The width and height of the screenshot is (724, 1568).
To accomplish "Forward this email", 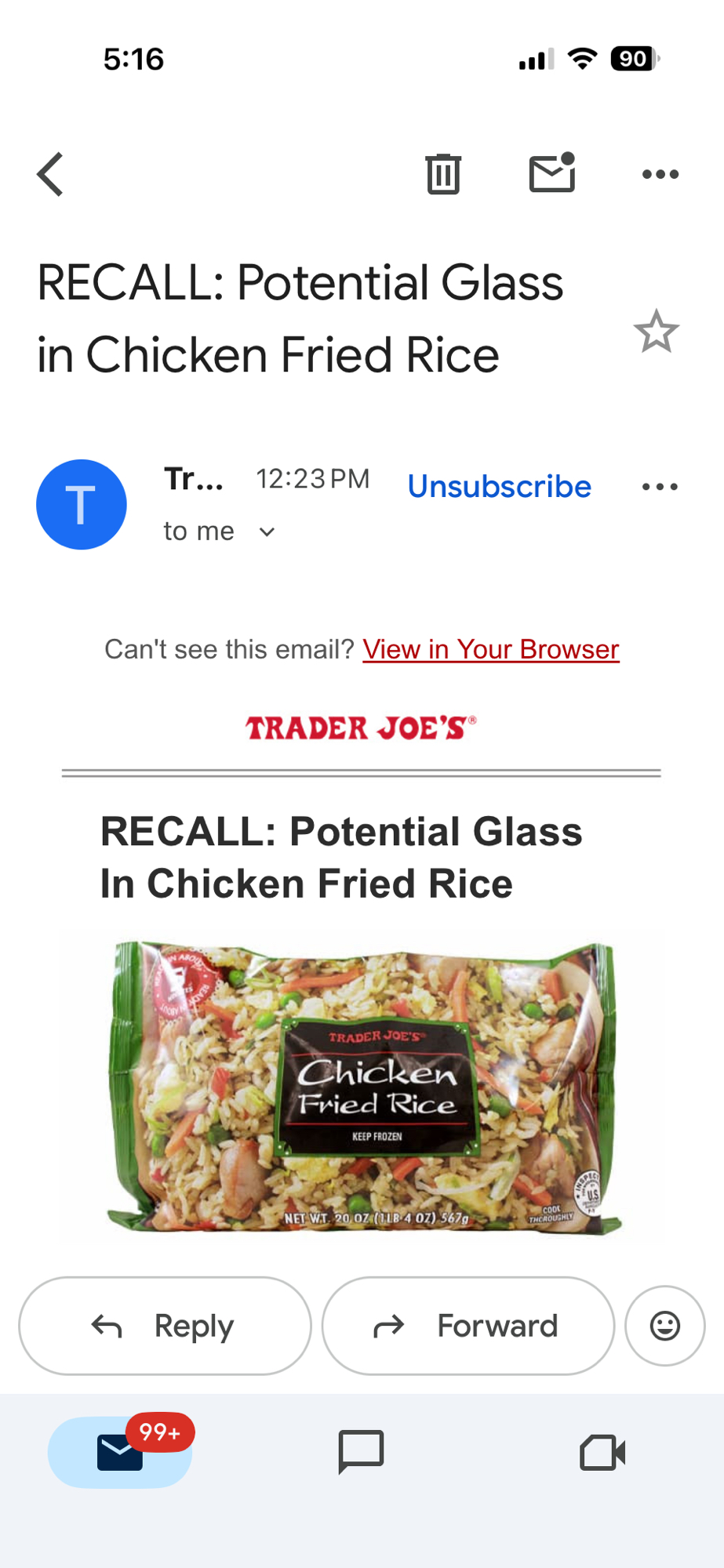I will (x=468, y=1326).
